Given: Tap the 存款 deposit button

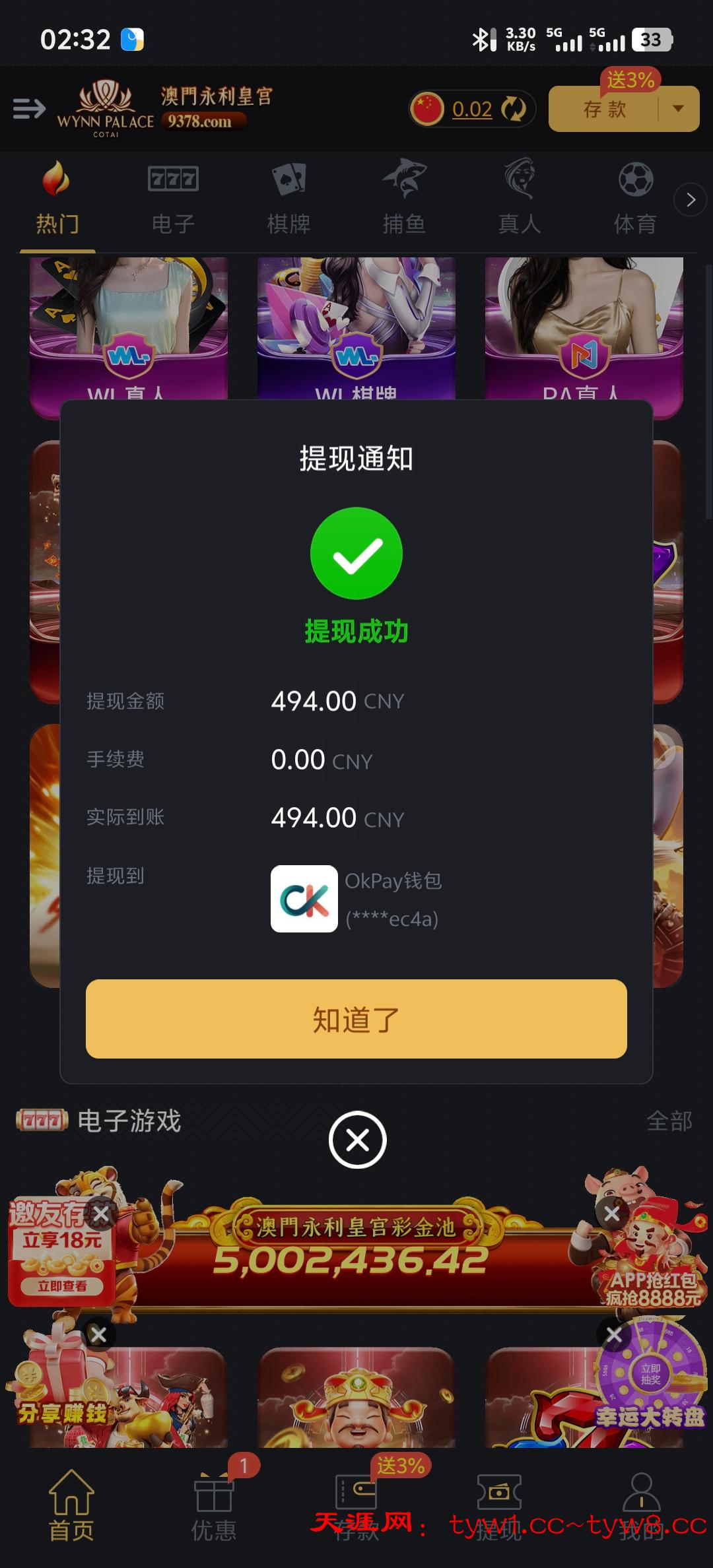Looking at the screenshot, I should pos(603,109).
